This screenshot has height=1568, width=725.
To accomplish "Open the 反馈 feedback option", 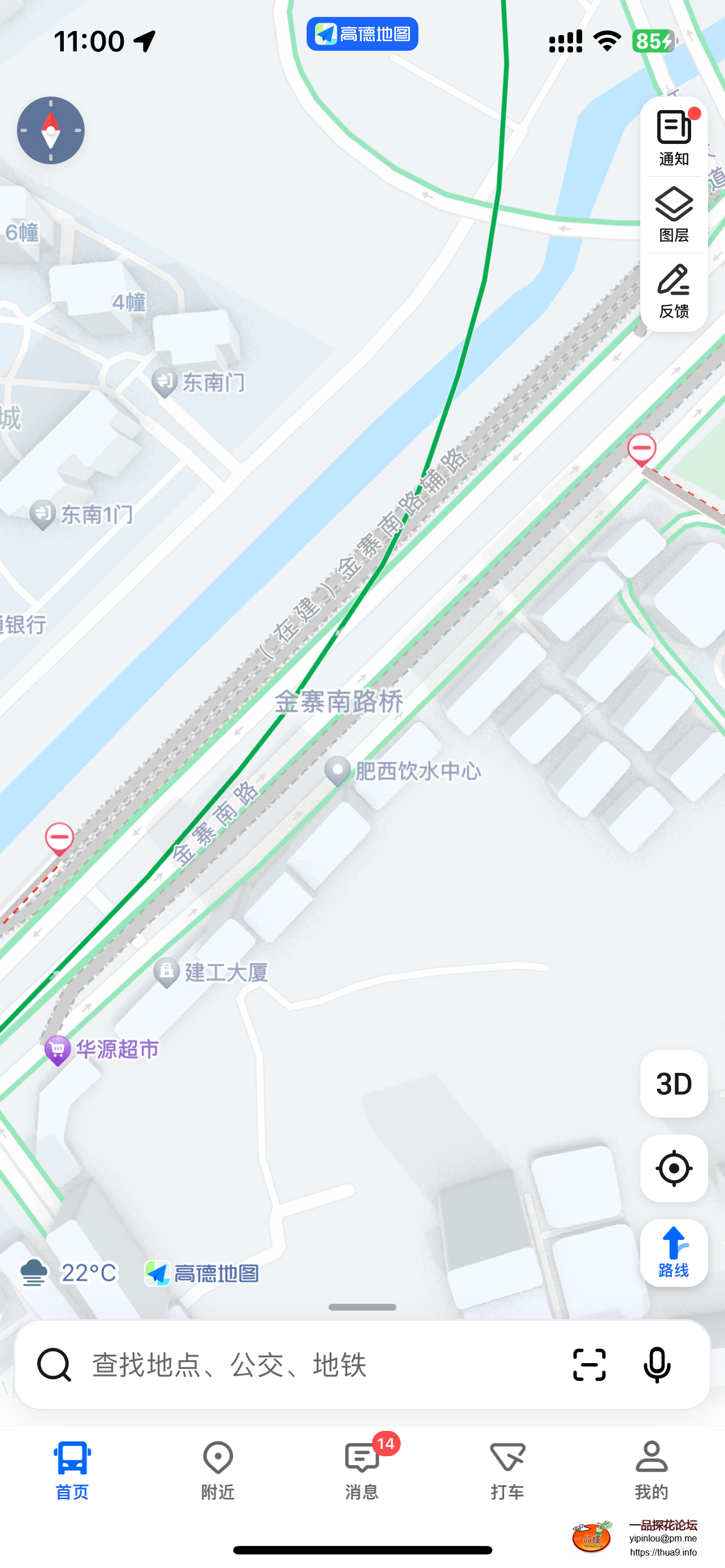I will (x=674, y=291).
